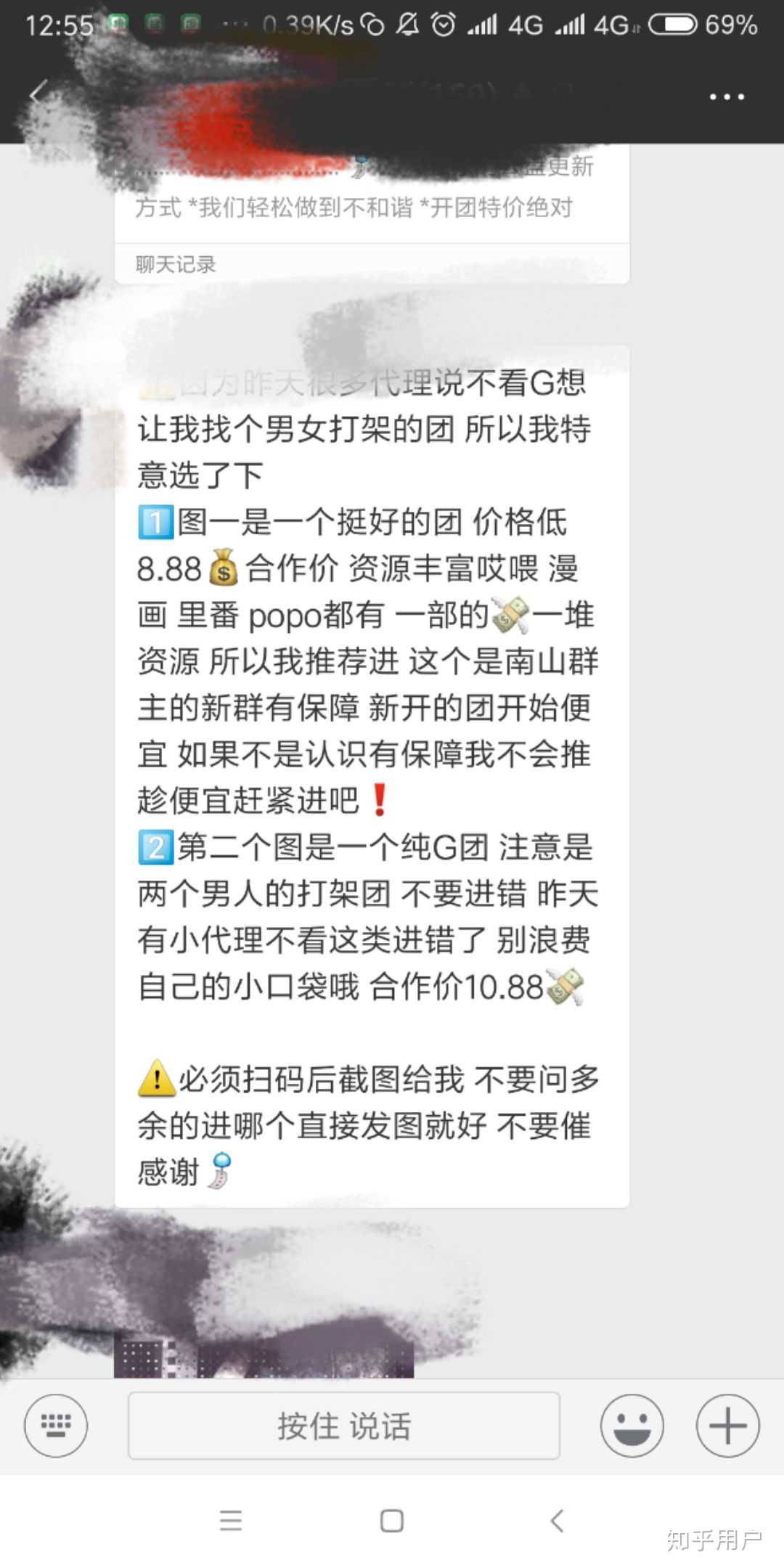Go back from this chat
The height and width of the screenshot is (1568, 784).
tap(38, 95)
